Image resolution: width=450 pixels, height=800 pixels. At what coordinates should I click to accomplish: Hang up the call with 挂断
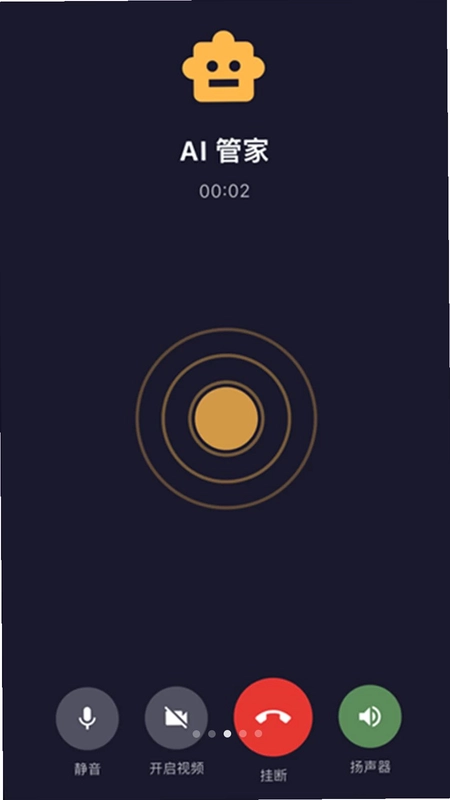(273, 717)
